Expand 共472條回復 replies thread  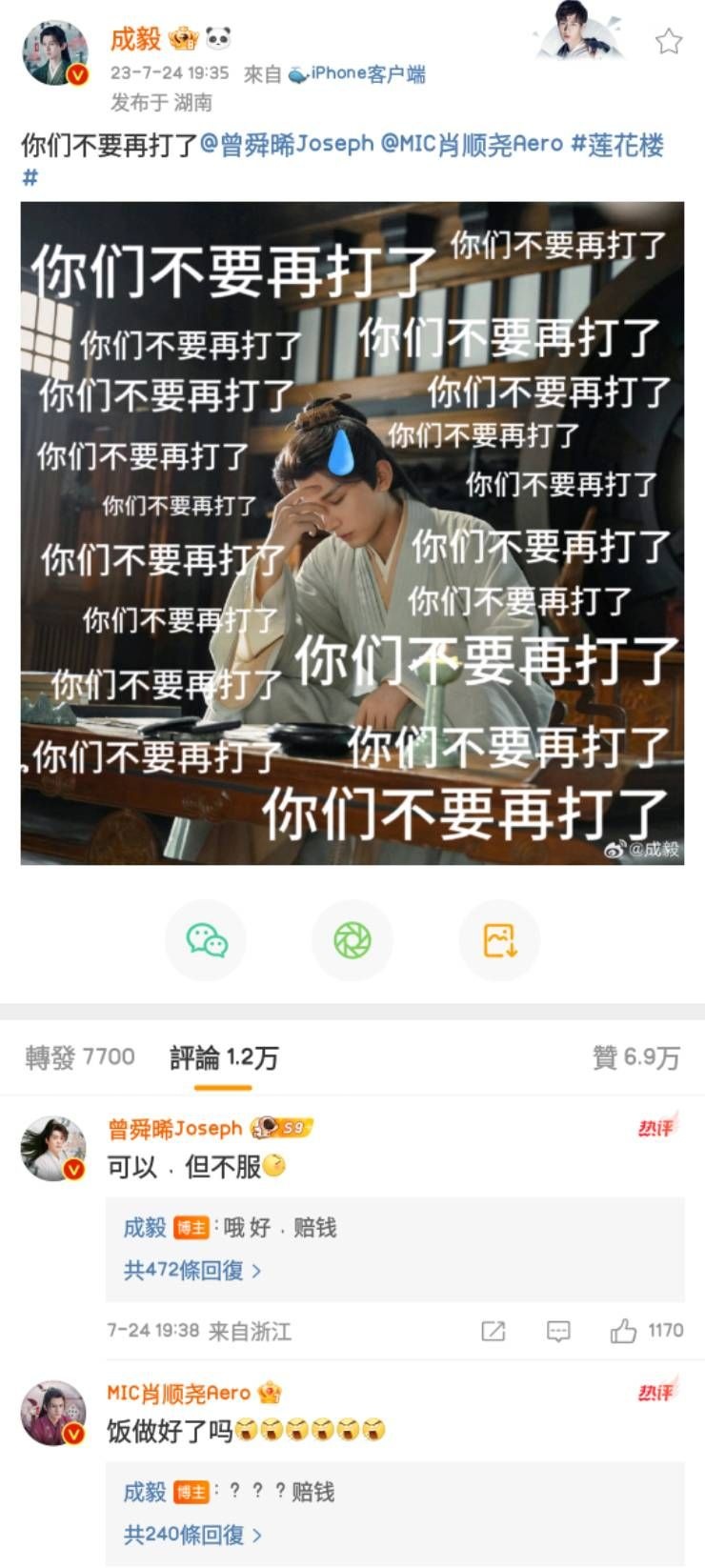[x=191, y=1270]
